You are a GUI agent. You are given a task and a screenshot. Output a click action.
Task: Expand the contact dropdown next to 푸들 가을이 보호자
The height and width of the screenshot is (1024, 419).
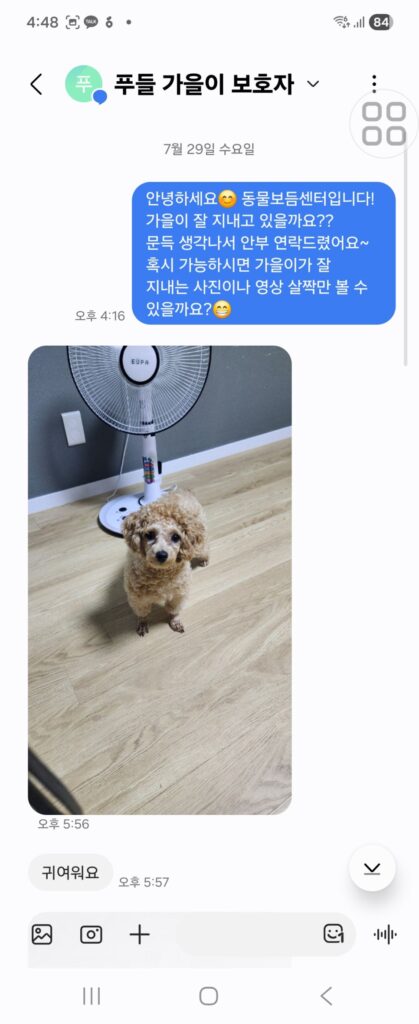[x=313, y=84]
